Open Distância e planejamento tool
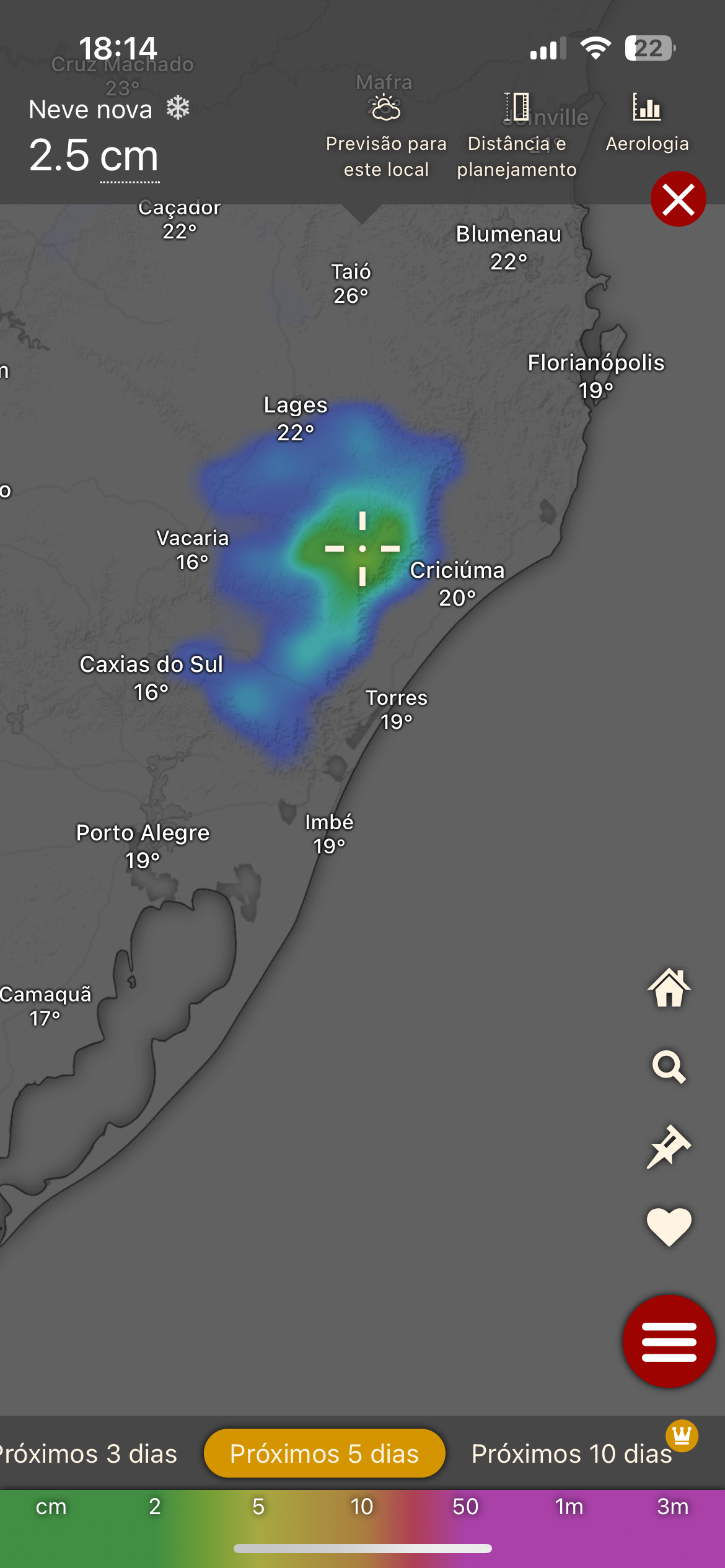Screen dimensions: 725x1568 coord(517,136)
